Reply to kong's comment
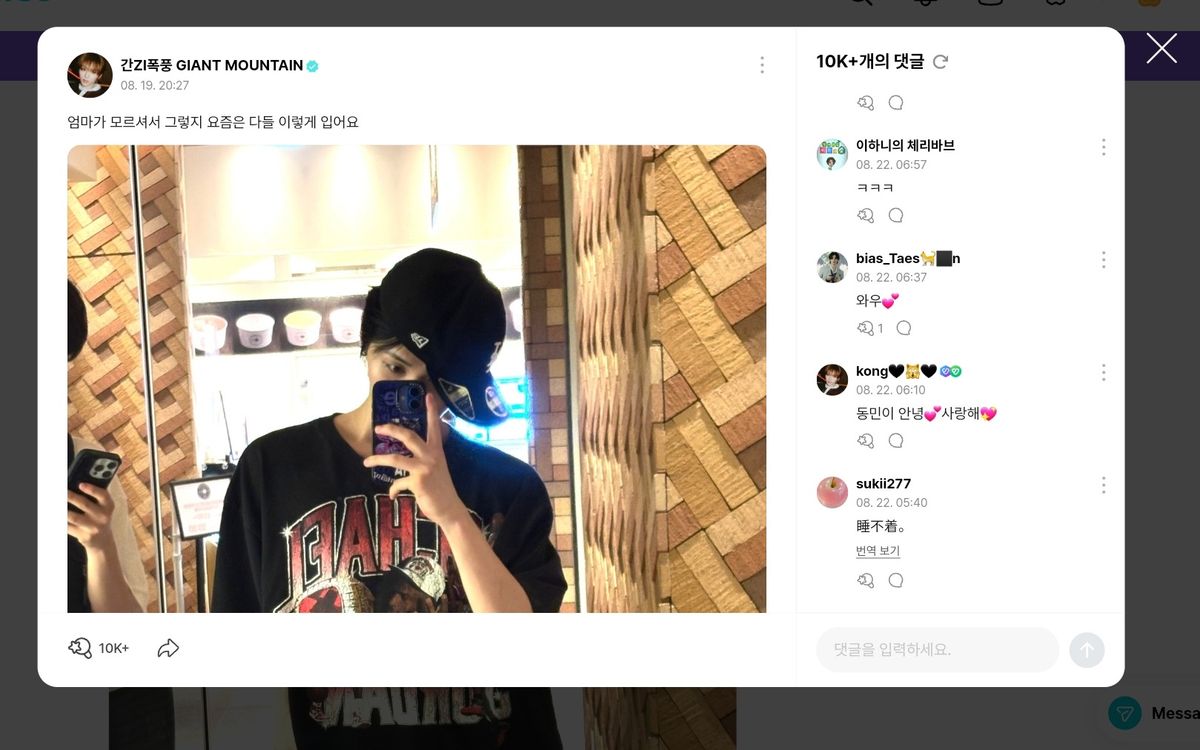Screen dimensions: 1200x750 tap(896, 441)
